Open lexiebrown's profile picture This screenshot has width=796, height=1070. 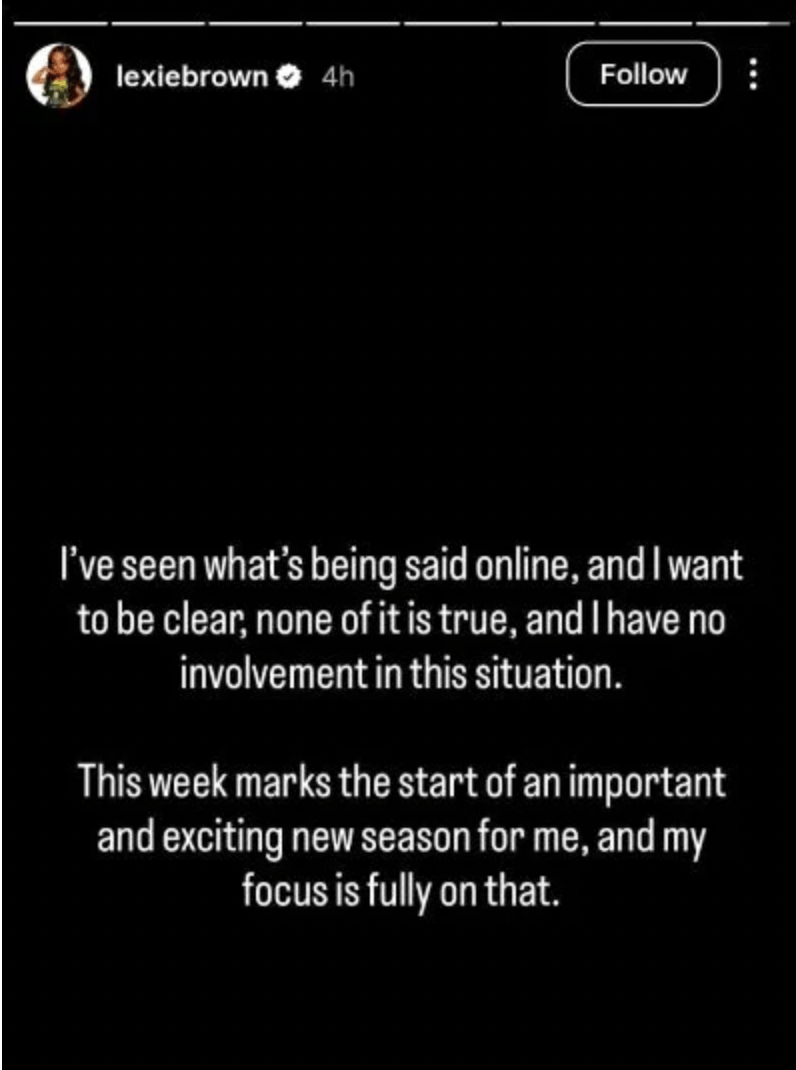59,75
